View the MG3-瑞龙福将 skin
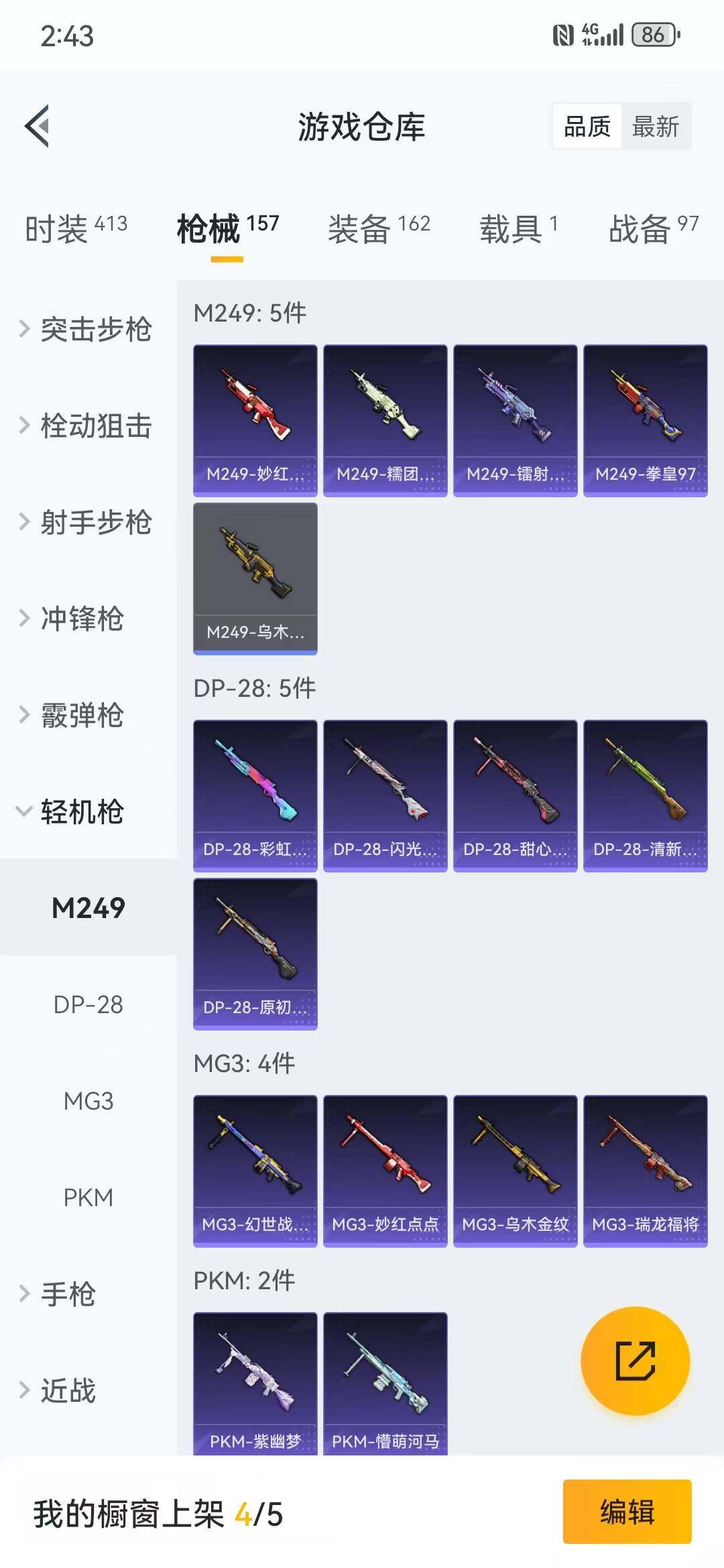 tap(645, 1171)
